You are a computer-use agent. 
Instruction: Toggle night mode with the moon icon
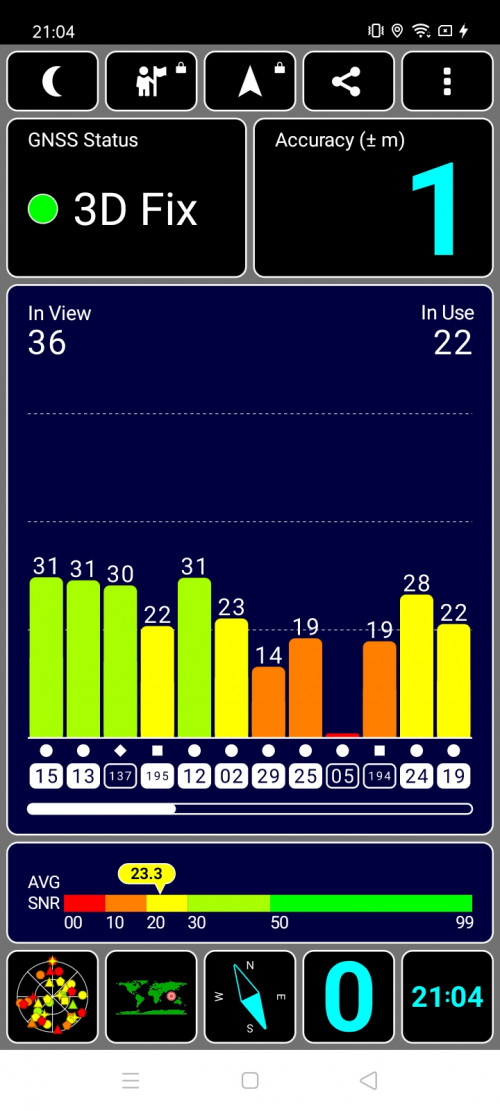click(52, 81)
